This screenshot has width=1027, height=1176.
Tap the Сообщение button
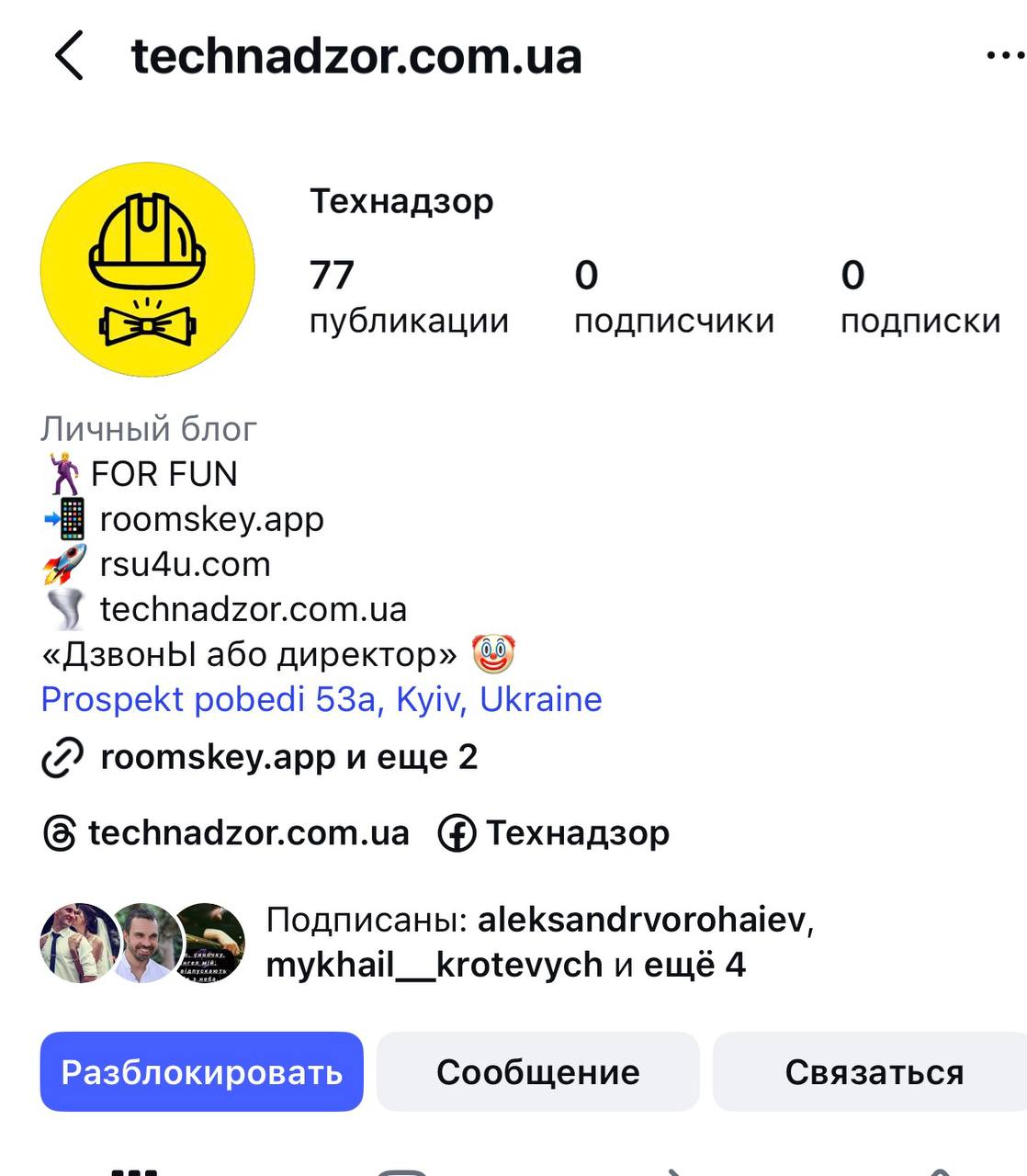[x=537, y=1071]
